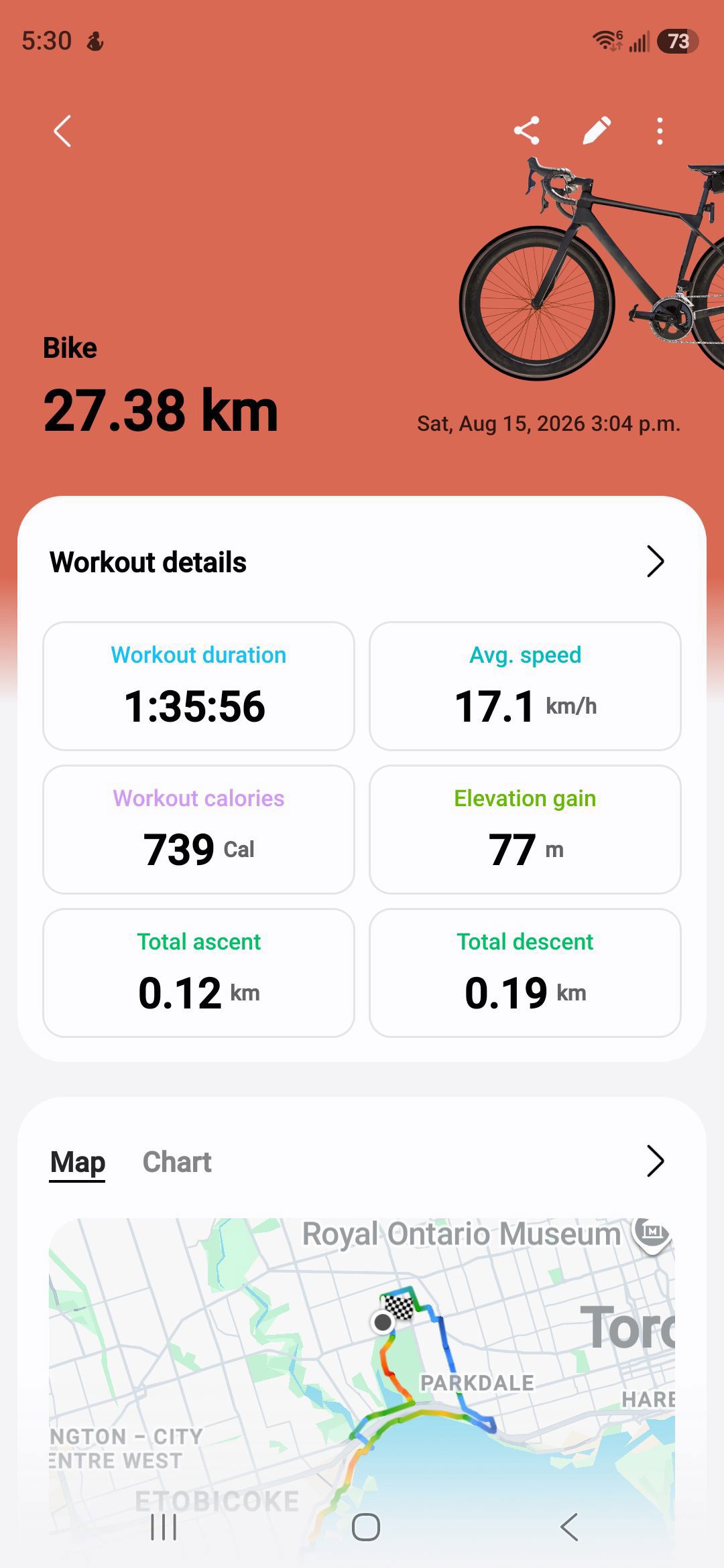Select the Map tab
This screenshot has width=724, height=1568.
[78, 1162]
